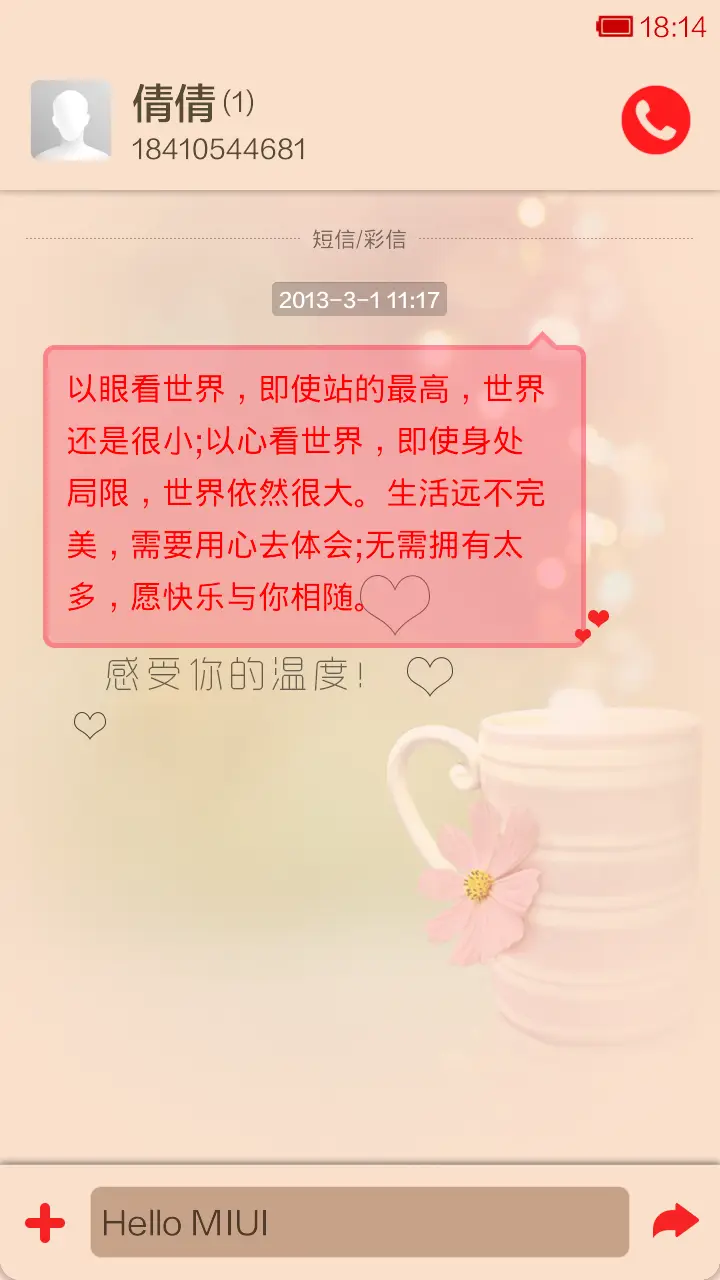
Task: Tap the timestamp 2013-3-1 11:17
Action: tap(360, 299)
